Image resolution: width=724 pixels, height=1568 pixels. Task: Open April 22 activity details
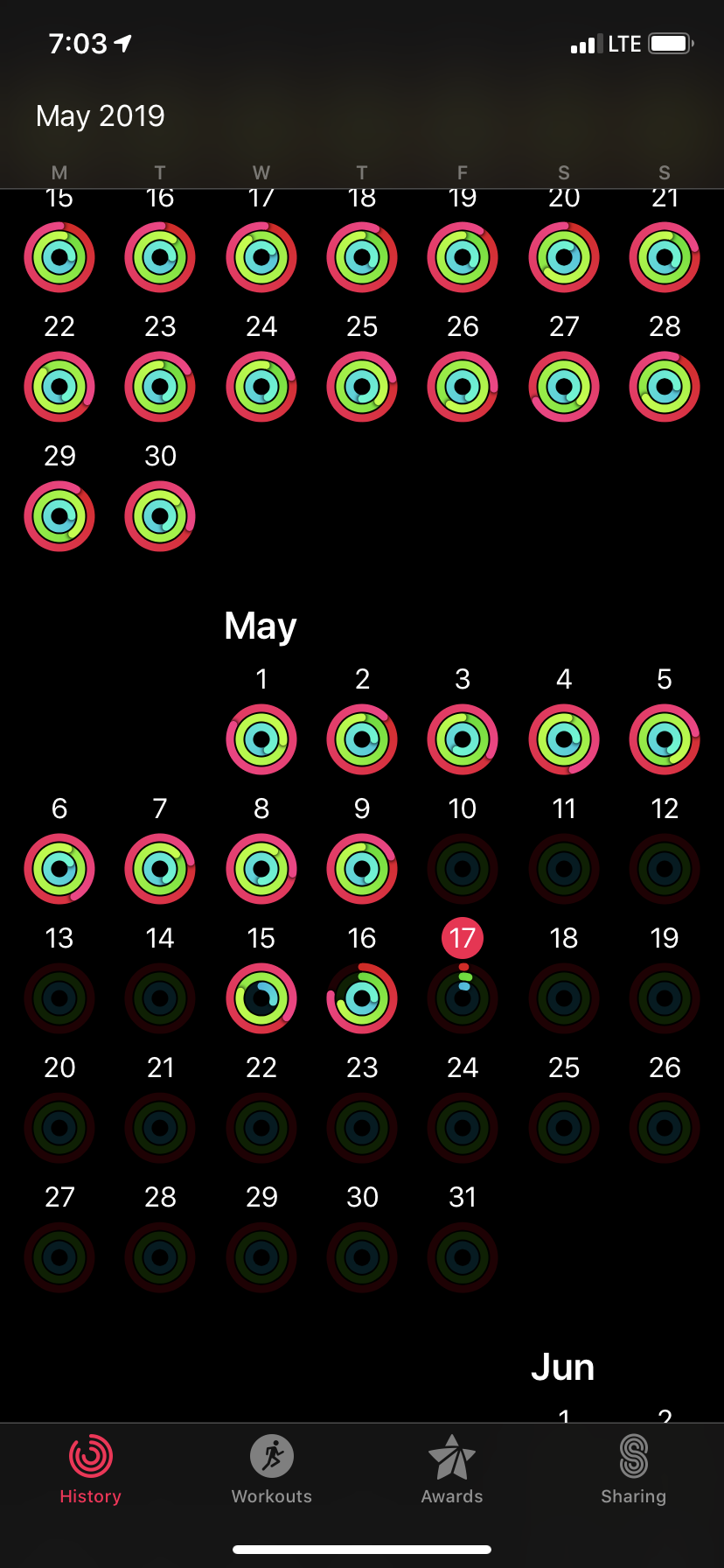59,387
